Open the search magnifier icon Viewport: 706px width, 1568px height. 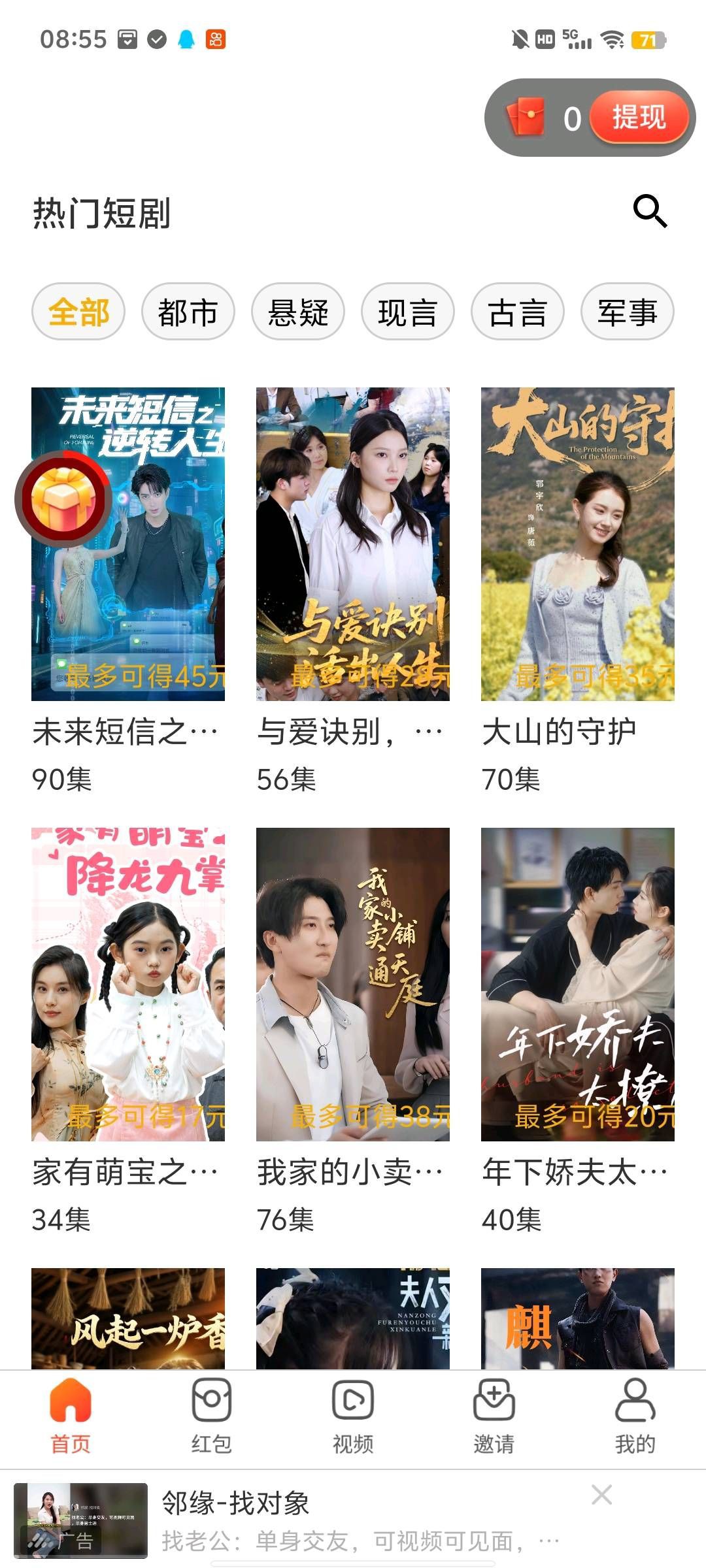pyautogui.click(x=650, y=211)
